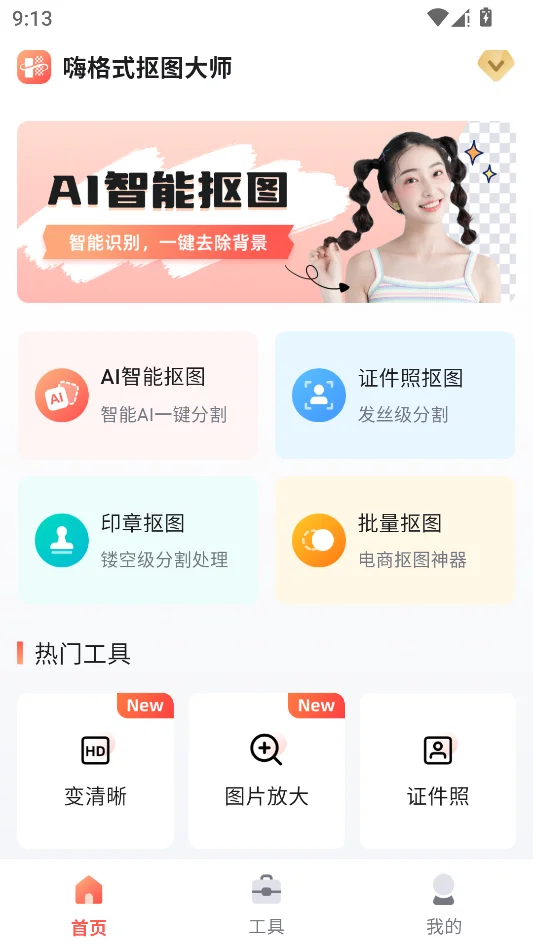Viewport: 533px width, 948px height.
Task: Switch to the 工具 tab
Action: (x=266, y=905)
